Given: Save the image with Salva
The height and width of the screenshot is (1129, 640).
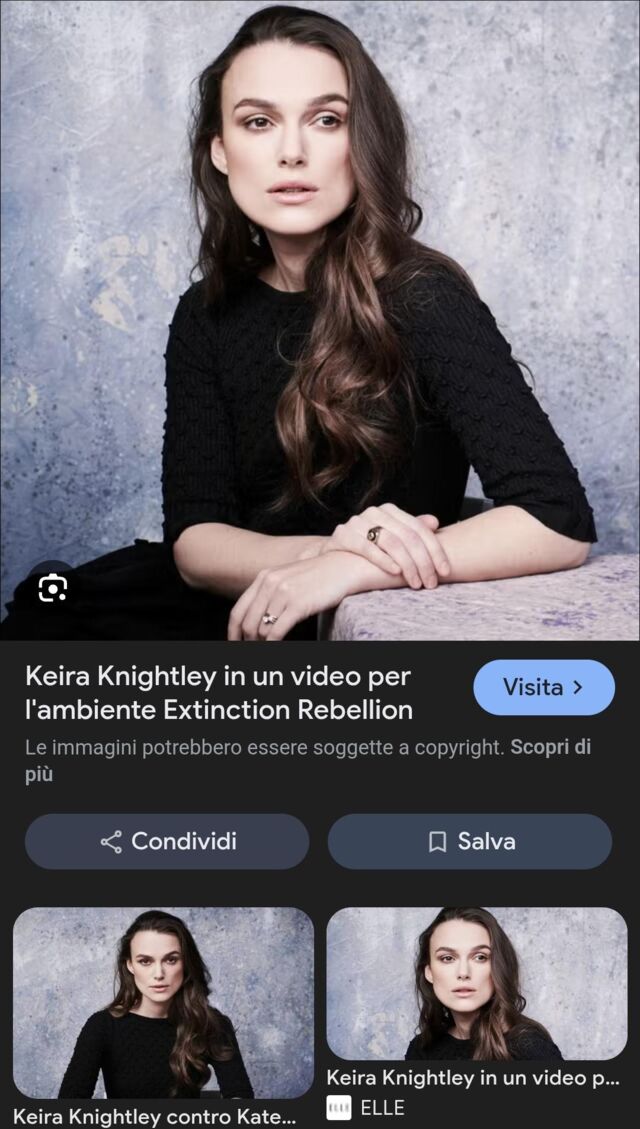Looking at the screenshot, I should (x=469, y=841).
